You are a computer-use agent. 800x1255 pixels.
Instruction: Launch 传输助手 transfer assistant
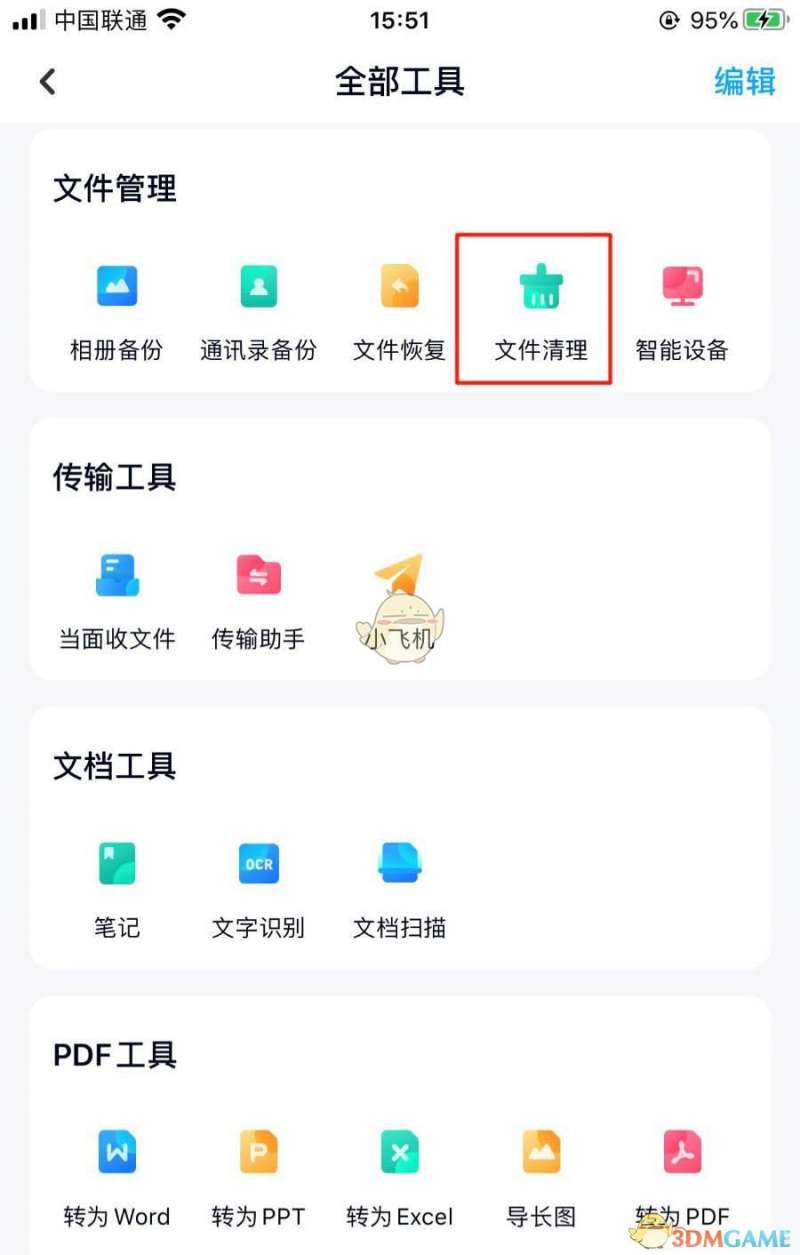258,598
